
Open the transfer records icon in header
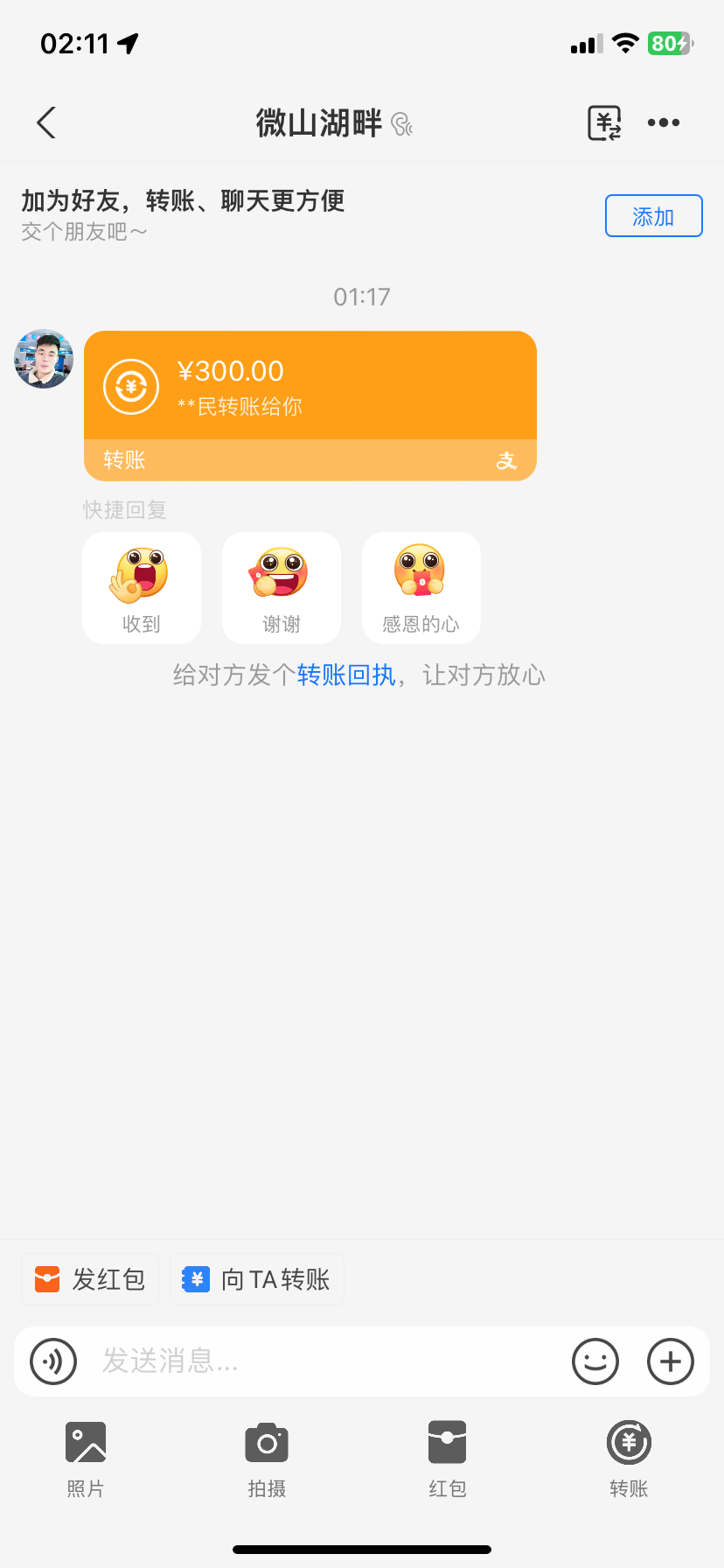coord(604,122)
